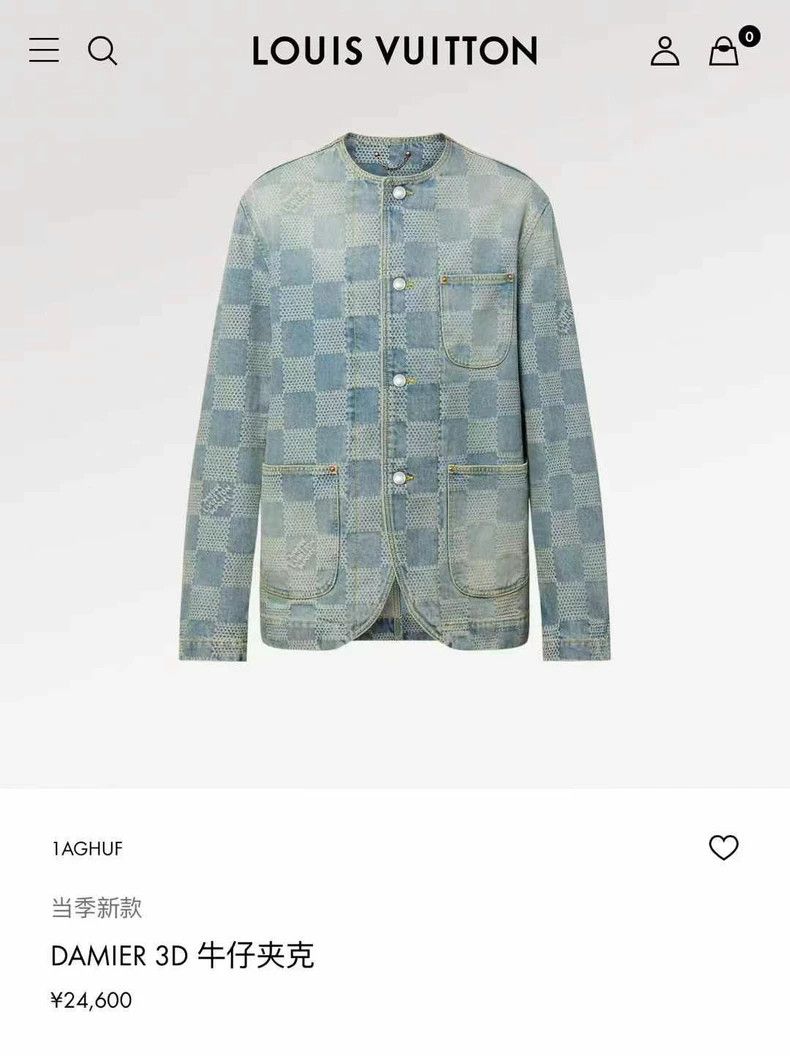Open the person silhouette sign-in icon
The width and height of the screenshot is (790, 1056).
coord(662,48)
